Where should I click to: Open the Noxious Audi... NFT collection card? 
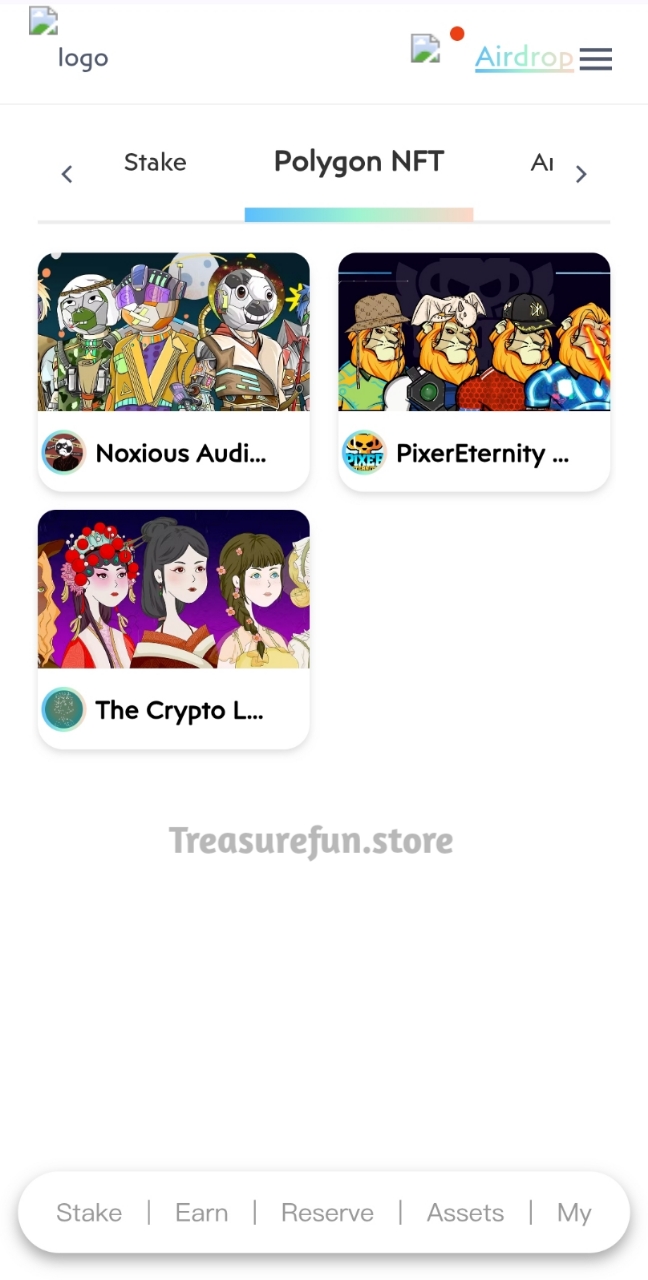point(173,371)
